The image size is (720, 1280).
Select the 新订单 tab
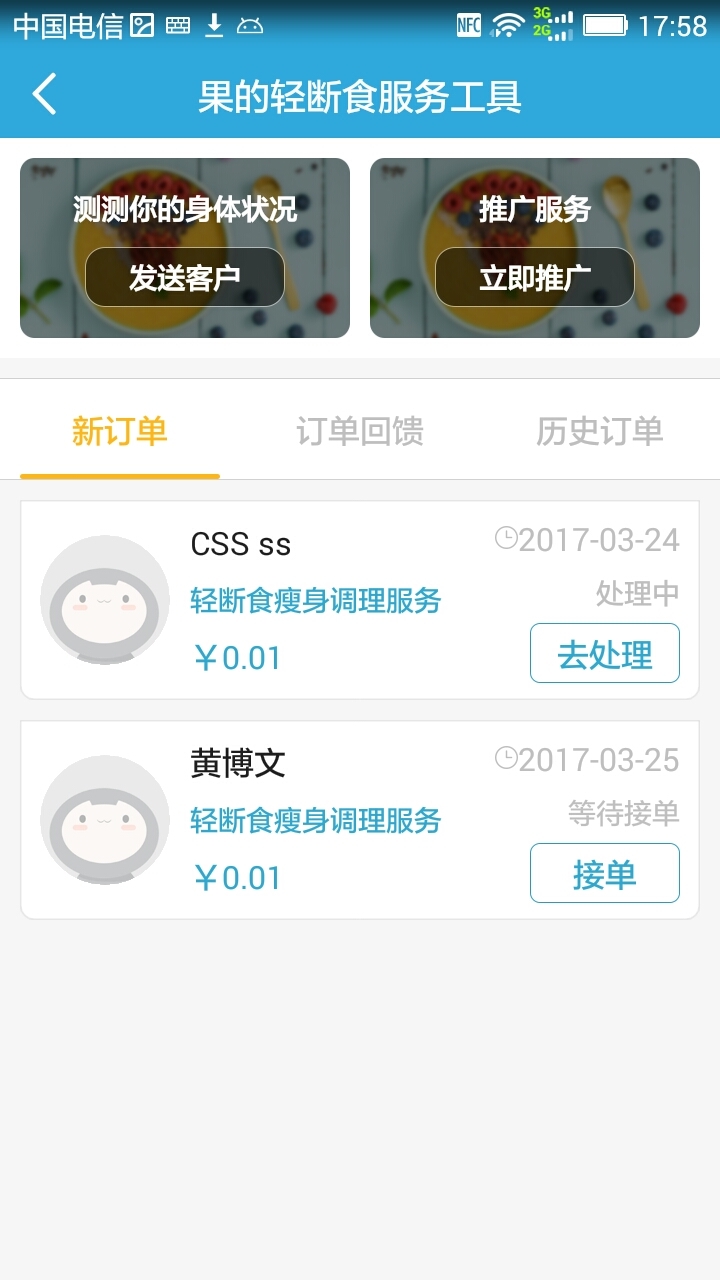[x=120, y=431]
